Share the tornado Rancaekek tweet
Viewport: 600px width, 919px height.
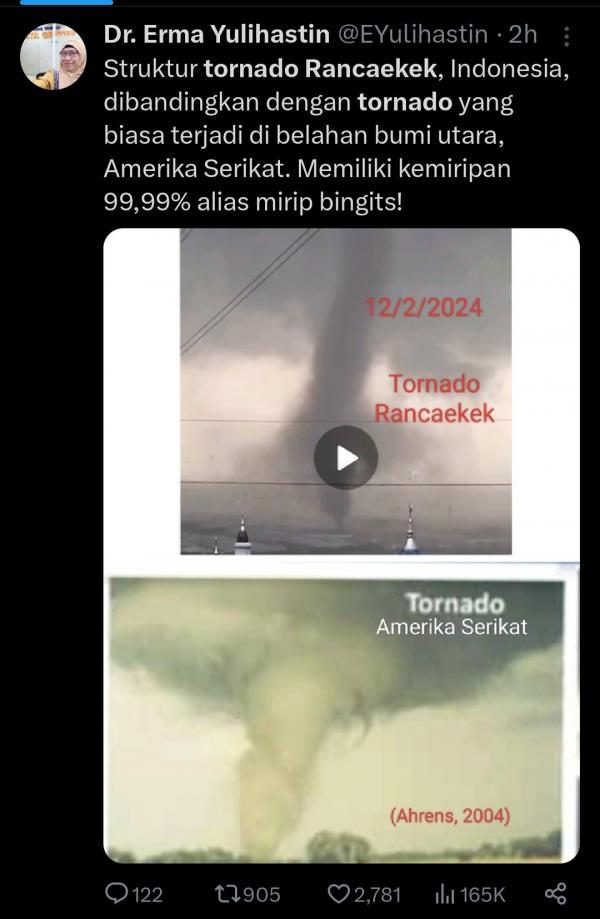click(556, 893)
